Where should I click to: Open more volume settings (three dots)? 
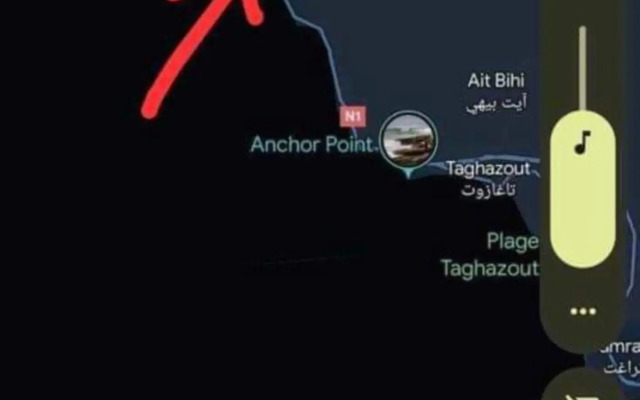583,312
